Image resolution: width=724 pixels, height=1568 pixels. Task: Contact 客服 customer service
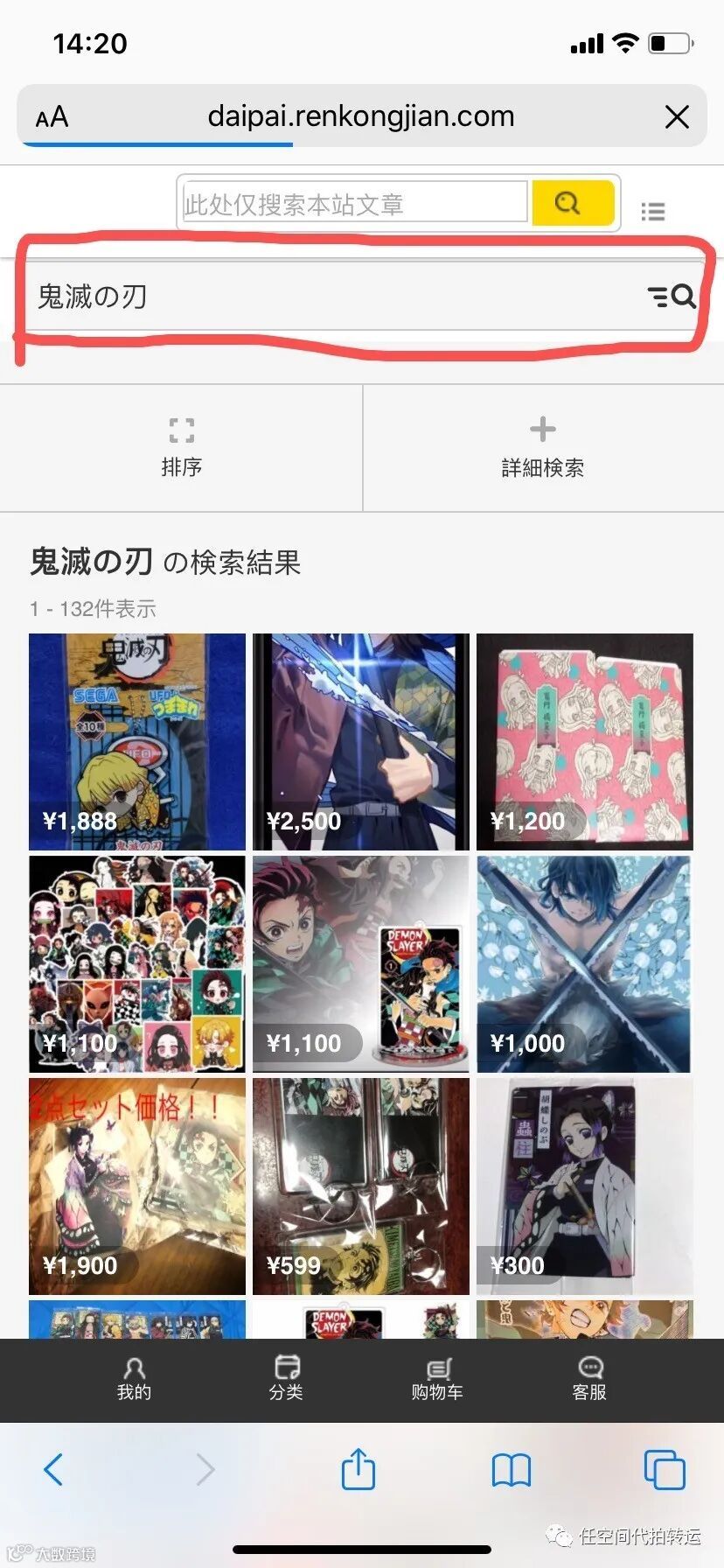[x=589, y=1378]
